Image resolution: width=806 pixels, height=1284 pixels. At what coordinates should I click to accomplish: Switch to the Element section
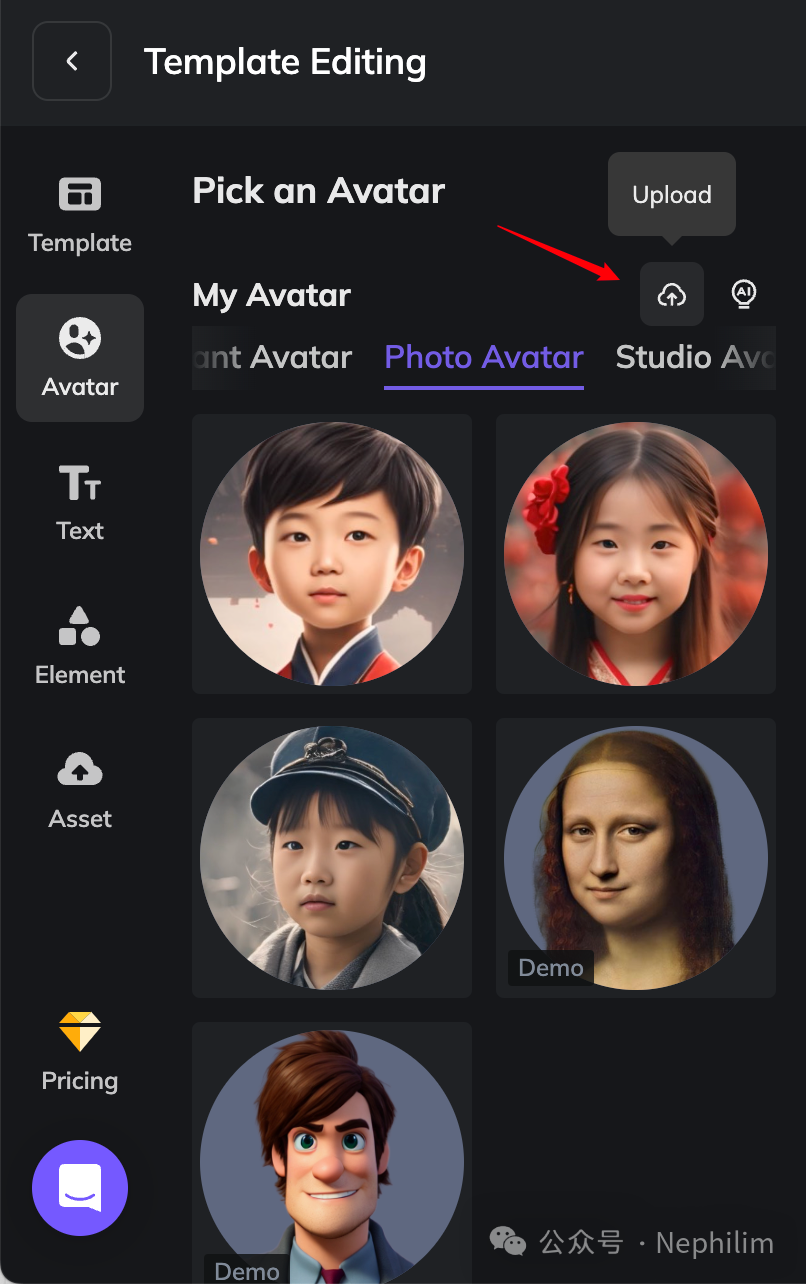pyautogui.click(x=80, y=647)
